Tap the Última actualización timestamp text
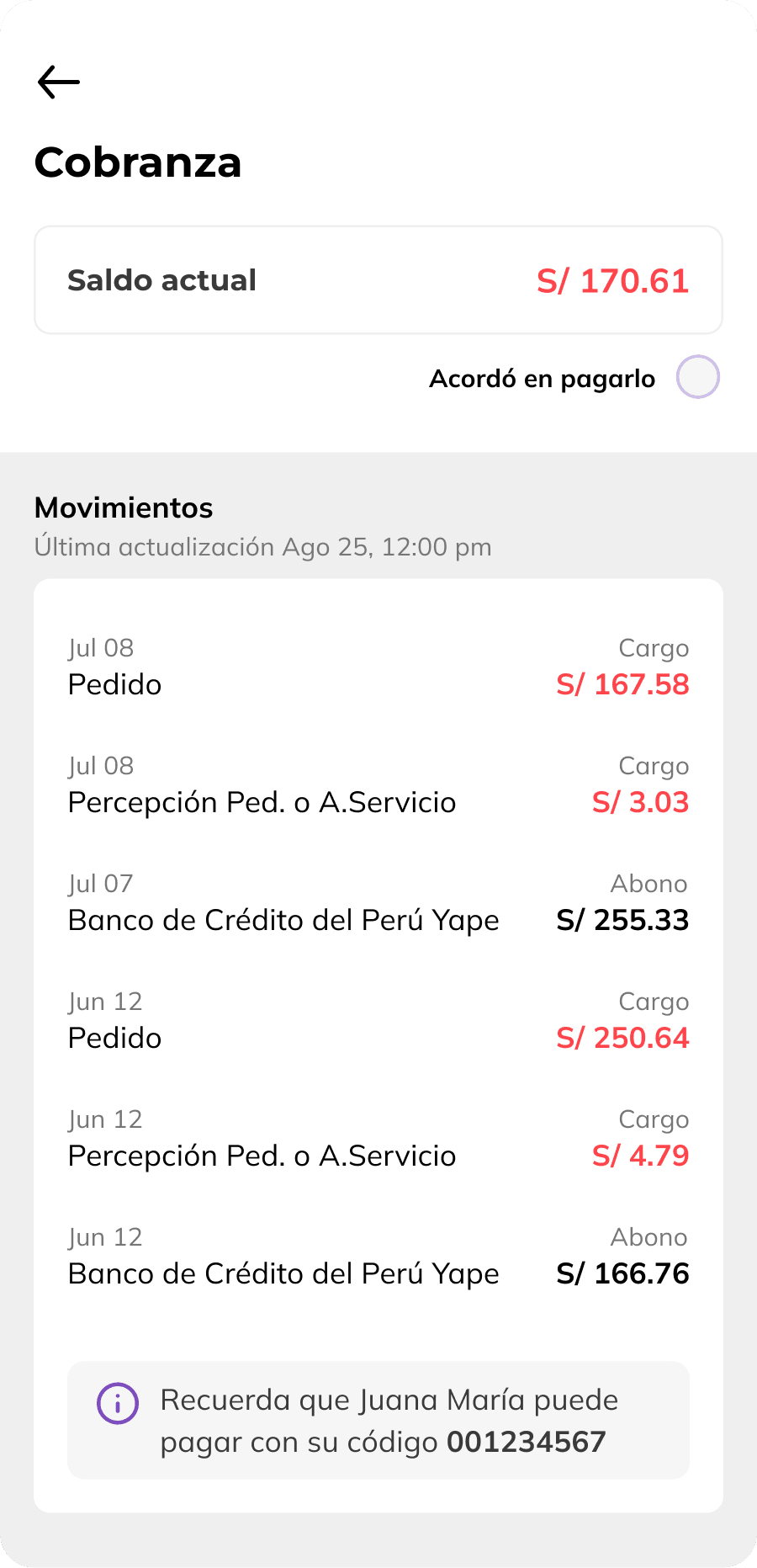Screen dimensions: 757x1568 click(x=263, y=546)
